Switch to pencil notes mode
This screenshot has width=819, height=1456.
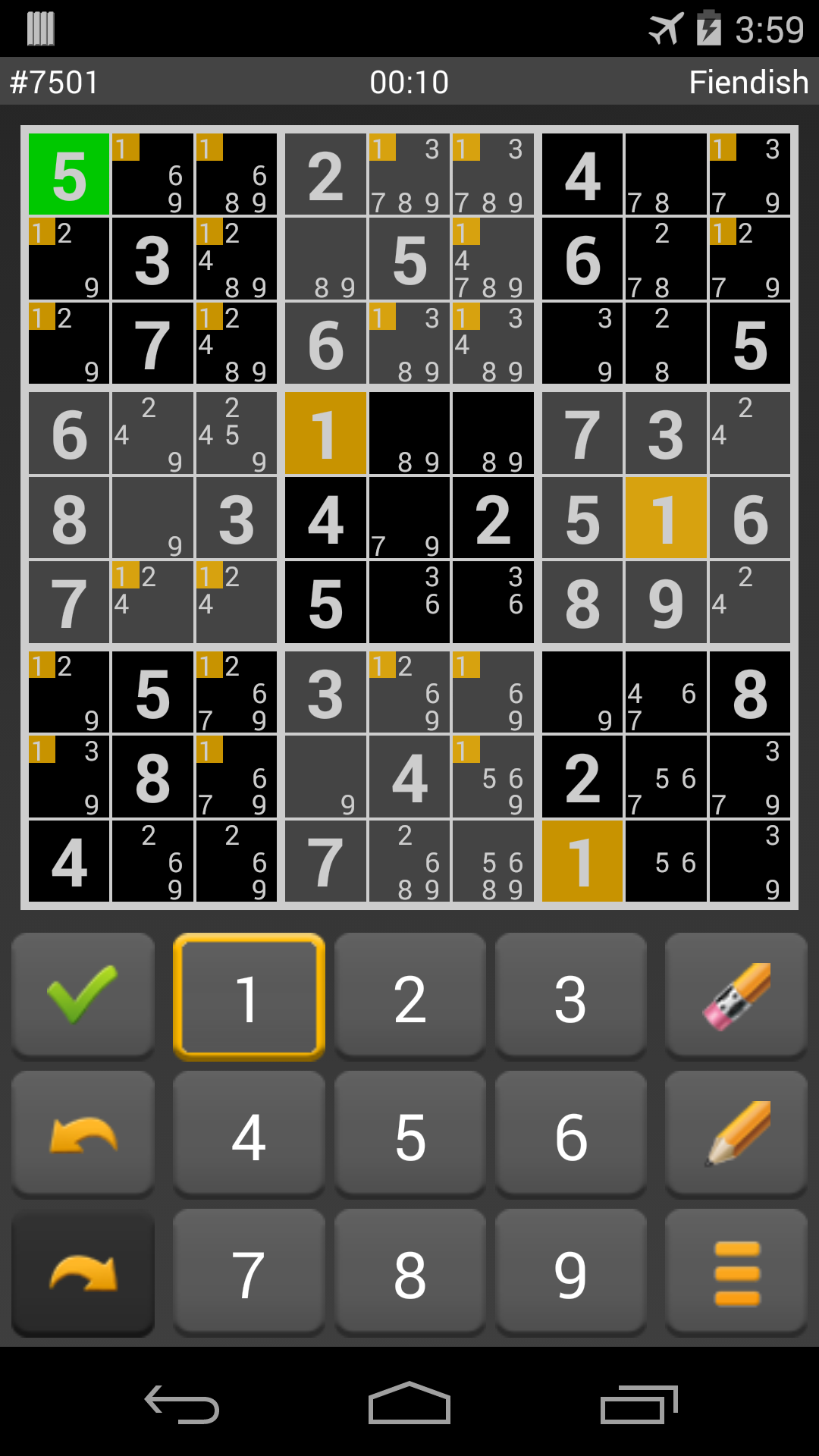click(x=736, y=1134)
